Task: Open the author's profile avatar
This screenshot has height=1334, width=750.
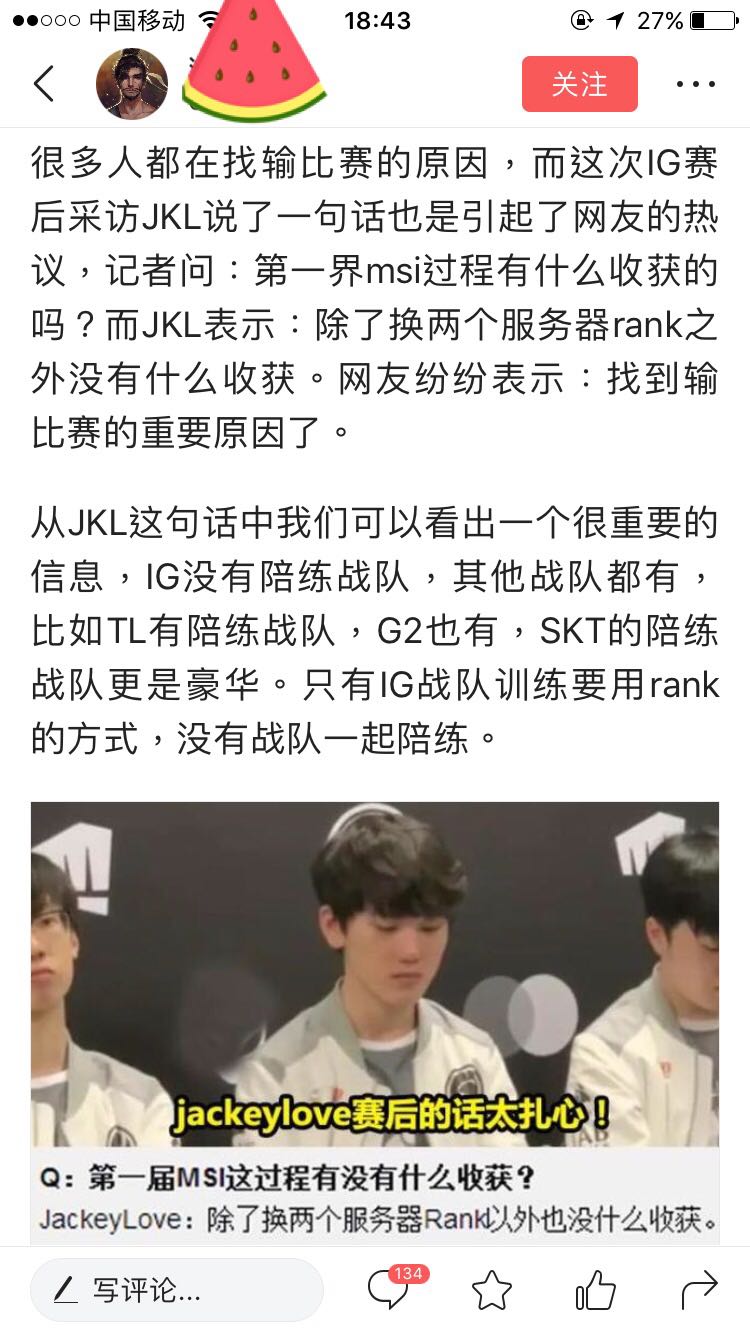Action: coord(131,84)
